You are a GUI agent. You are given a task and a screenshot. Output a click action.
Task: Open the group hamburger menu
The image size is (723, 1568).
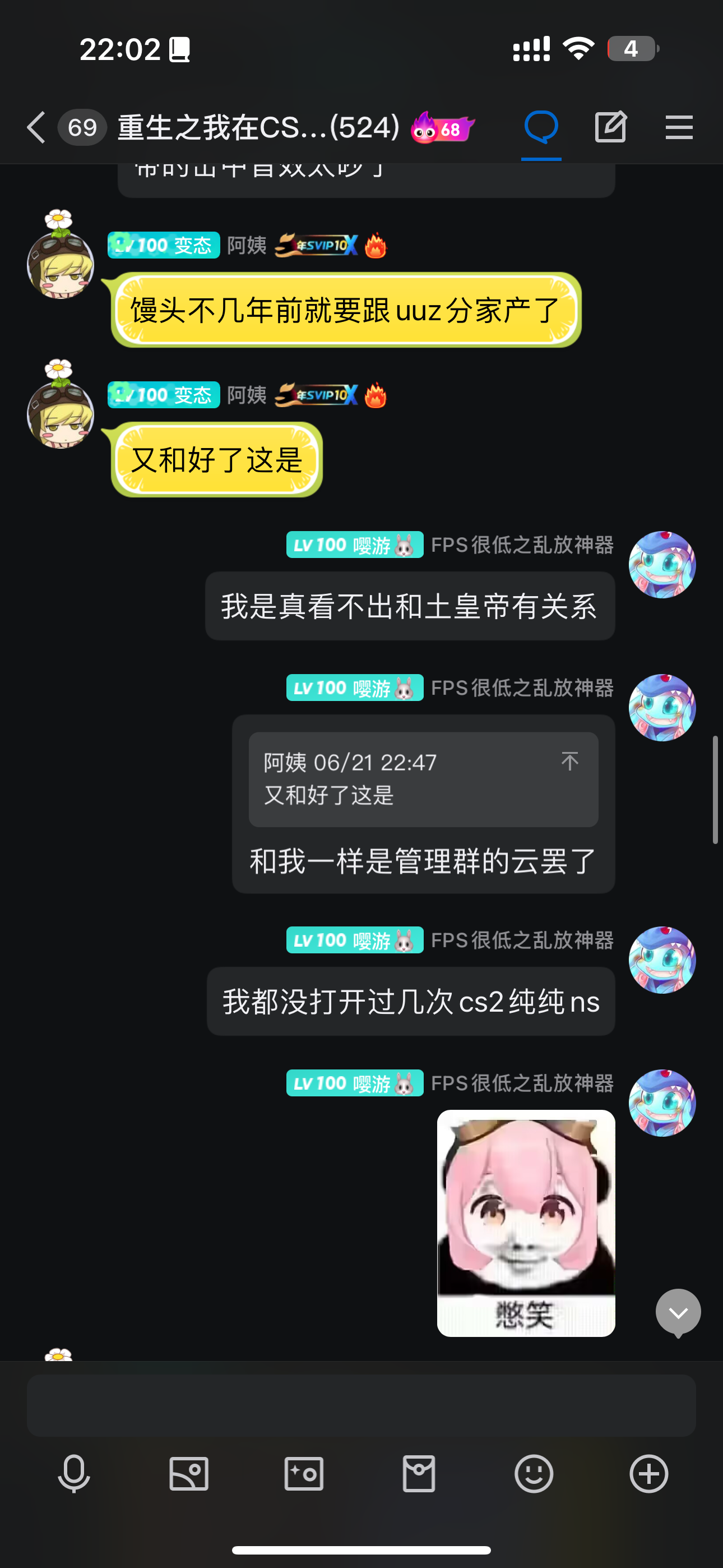pyautogui.click(x=679, y=127)
